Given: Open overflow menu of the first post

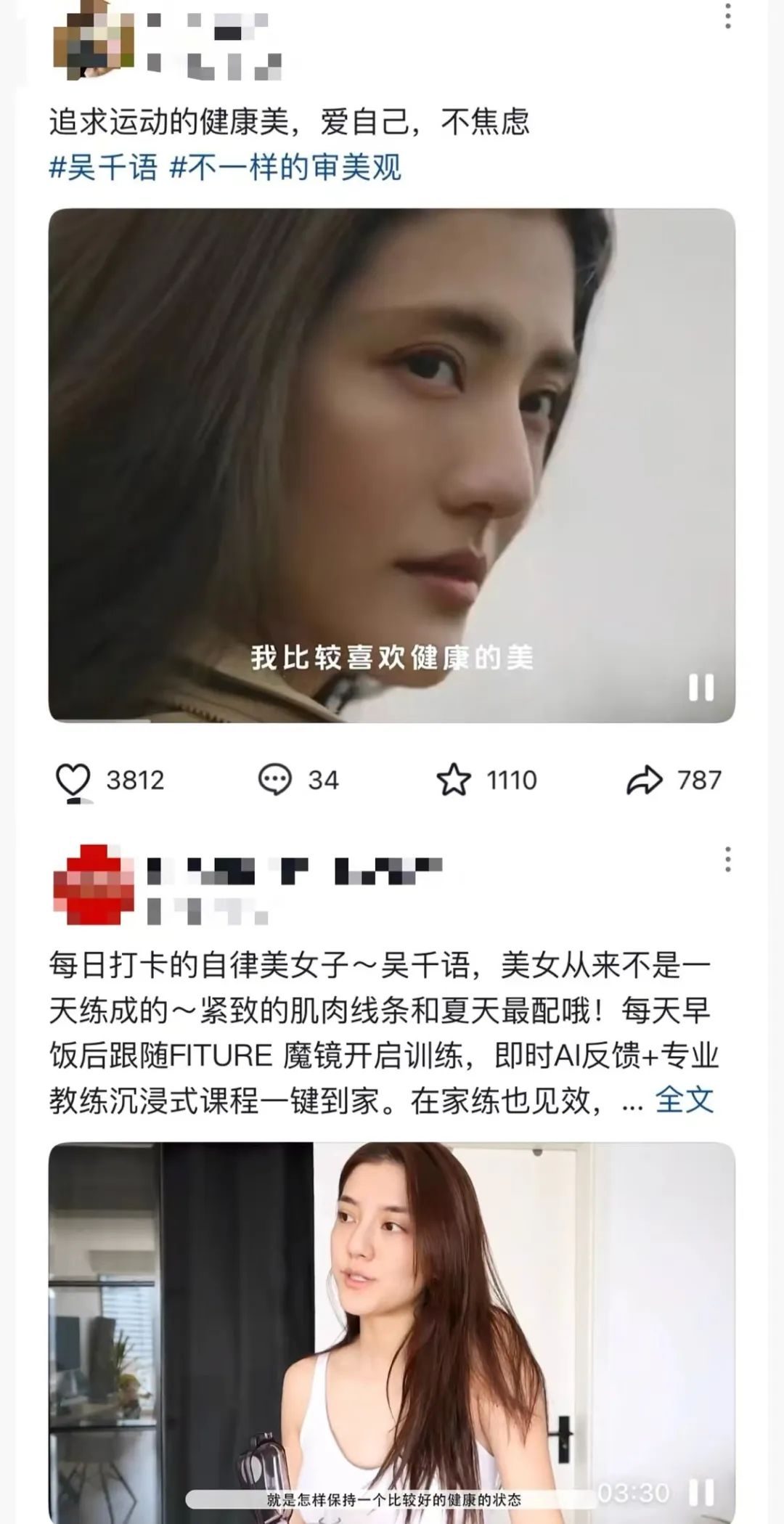Looking at the screenshot, I should [x=727, y=15].
